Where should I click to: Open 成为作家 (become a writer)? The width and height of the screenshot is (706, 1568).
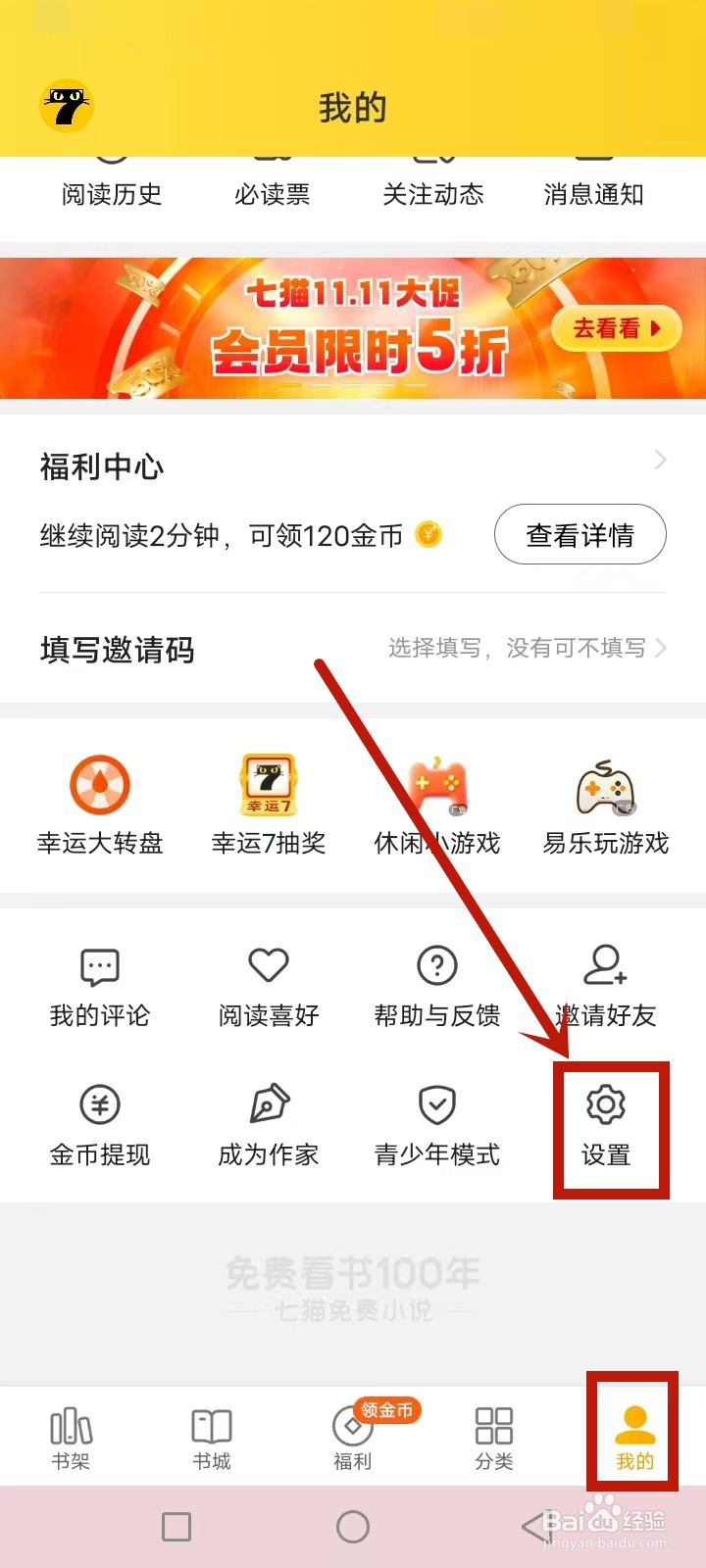[x=268, y=1125]
